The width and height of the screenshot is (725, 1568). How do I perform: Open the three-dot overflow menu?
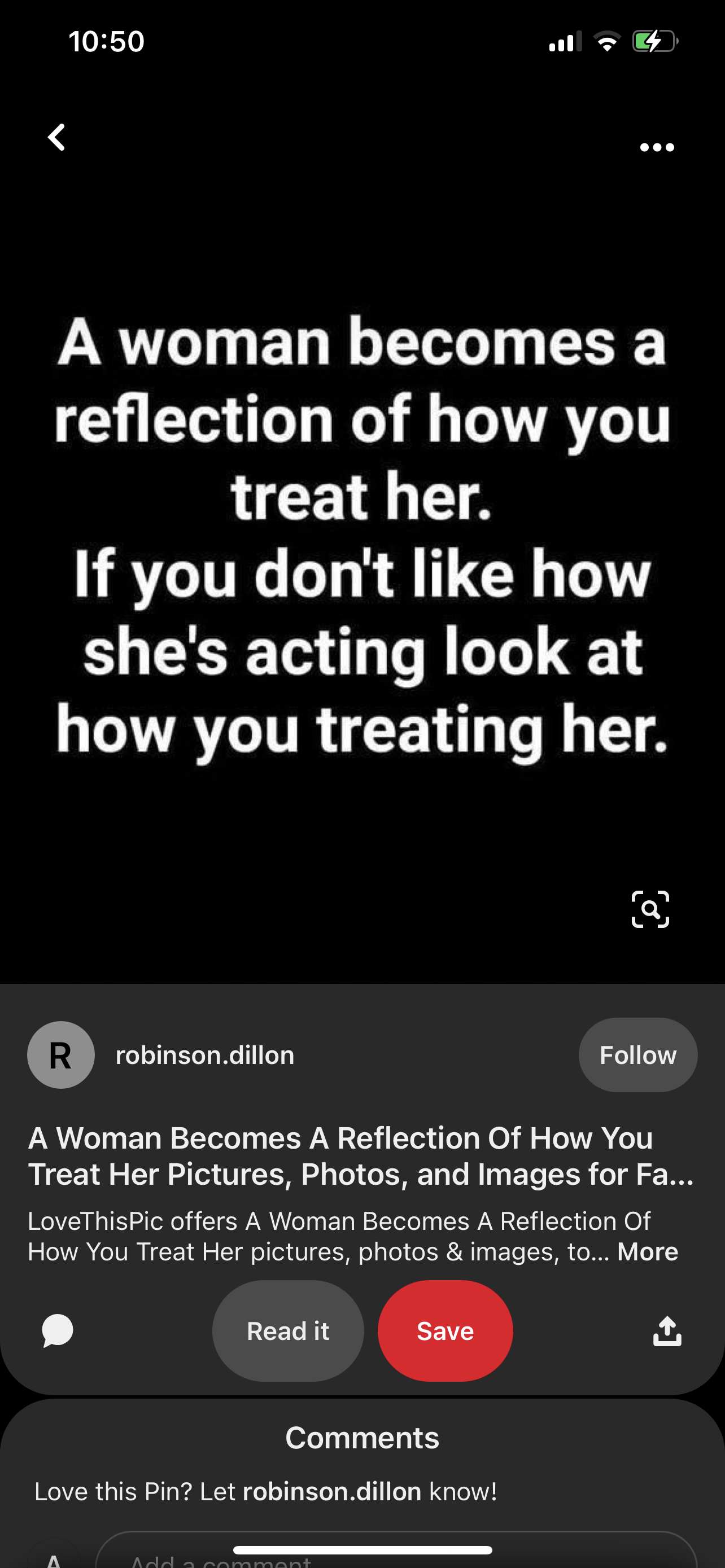click(x=657, y=147)
